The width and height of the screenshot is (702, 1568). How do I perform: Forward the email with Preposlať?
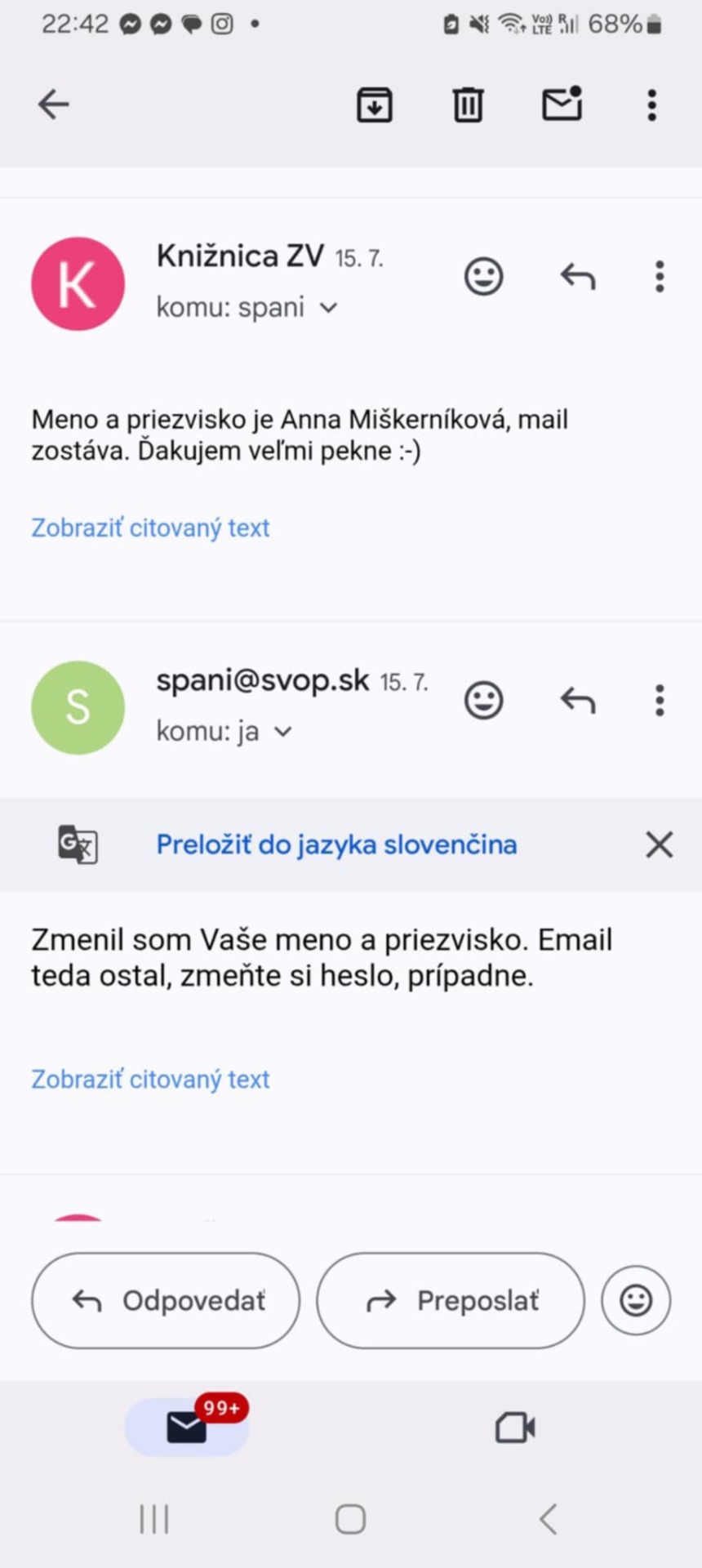[x=451, y=1300]
